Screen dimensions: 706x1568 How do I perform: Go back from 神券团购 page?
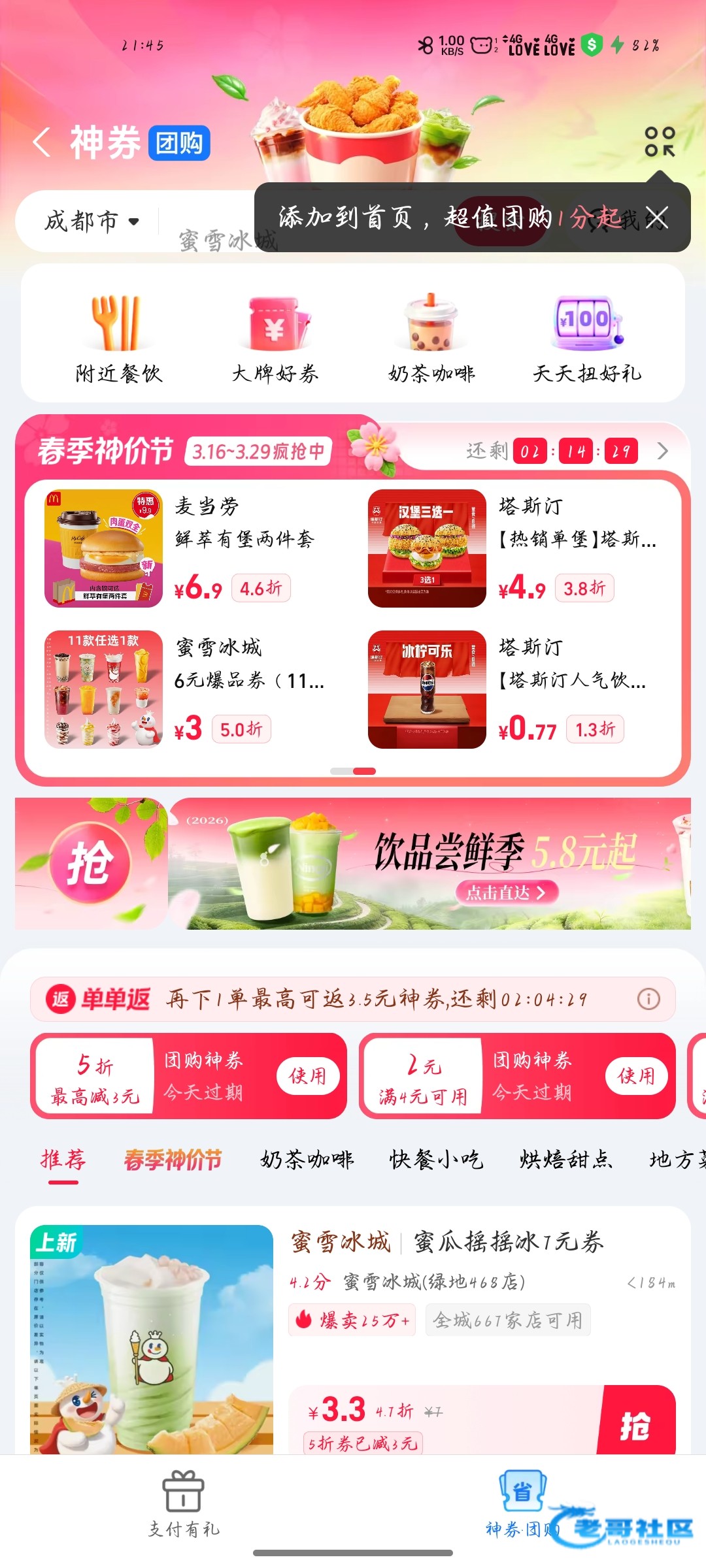tap(42, 142)
